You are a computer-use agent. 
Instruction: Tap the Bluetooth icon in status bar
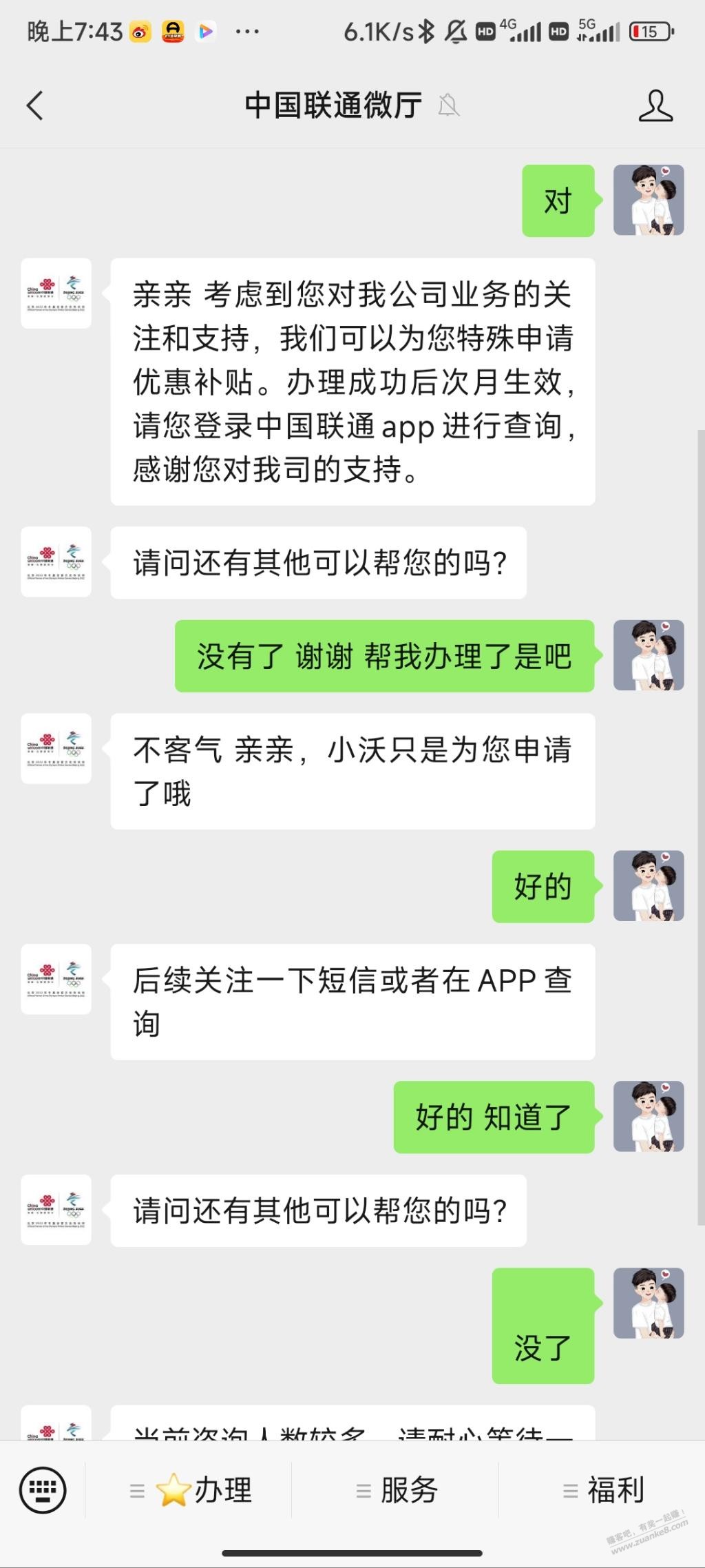pyautogui.click(x=426, y=31)
